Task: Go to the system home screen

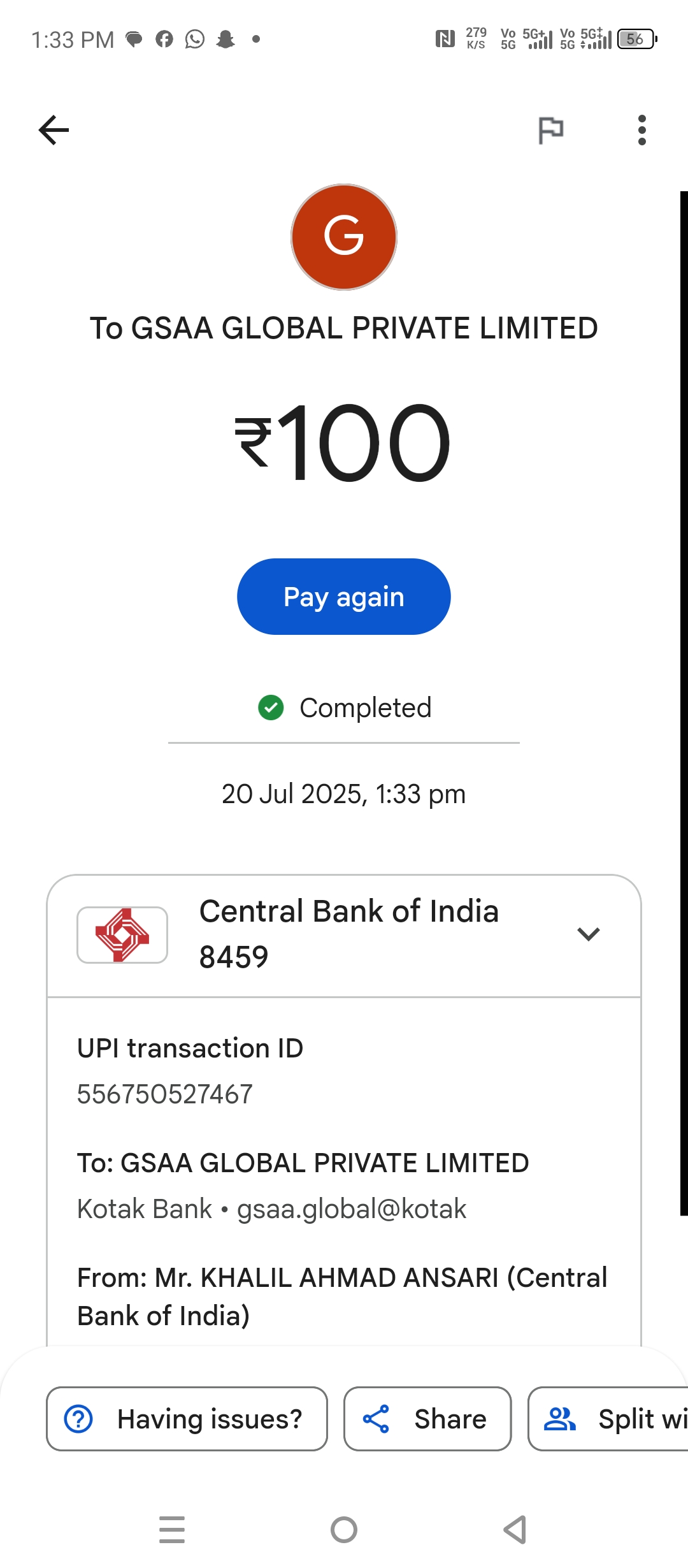Action: [x=344, y=1530]
